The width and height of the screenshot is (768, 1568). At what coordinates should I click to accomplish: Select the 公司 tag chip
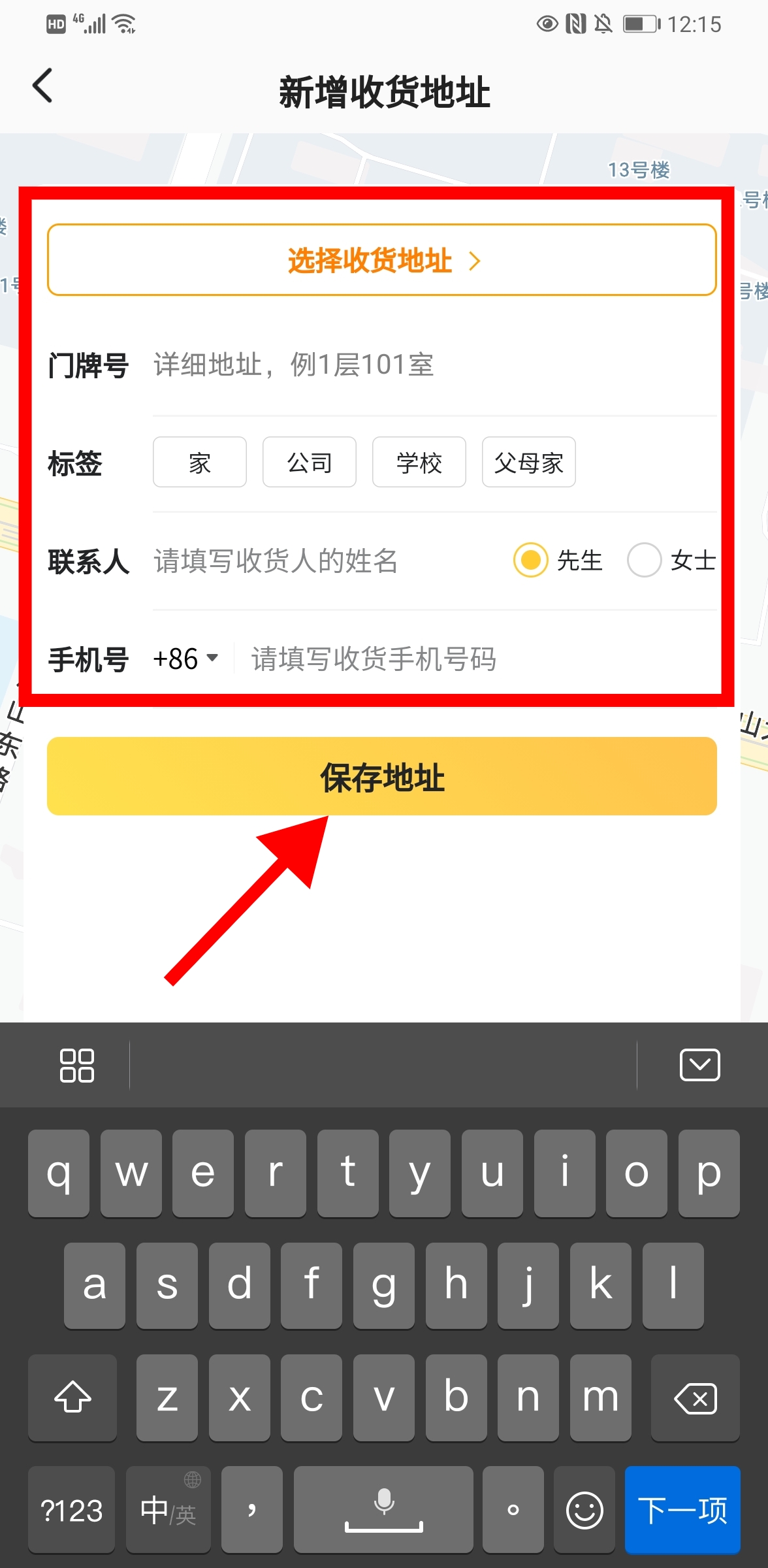[310, 463]
